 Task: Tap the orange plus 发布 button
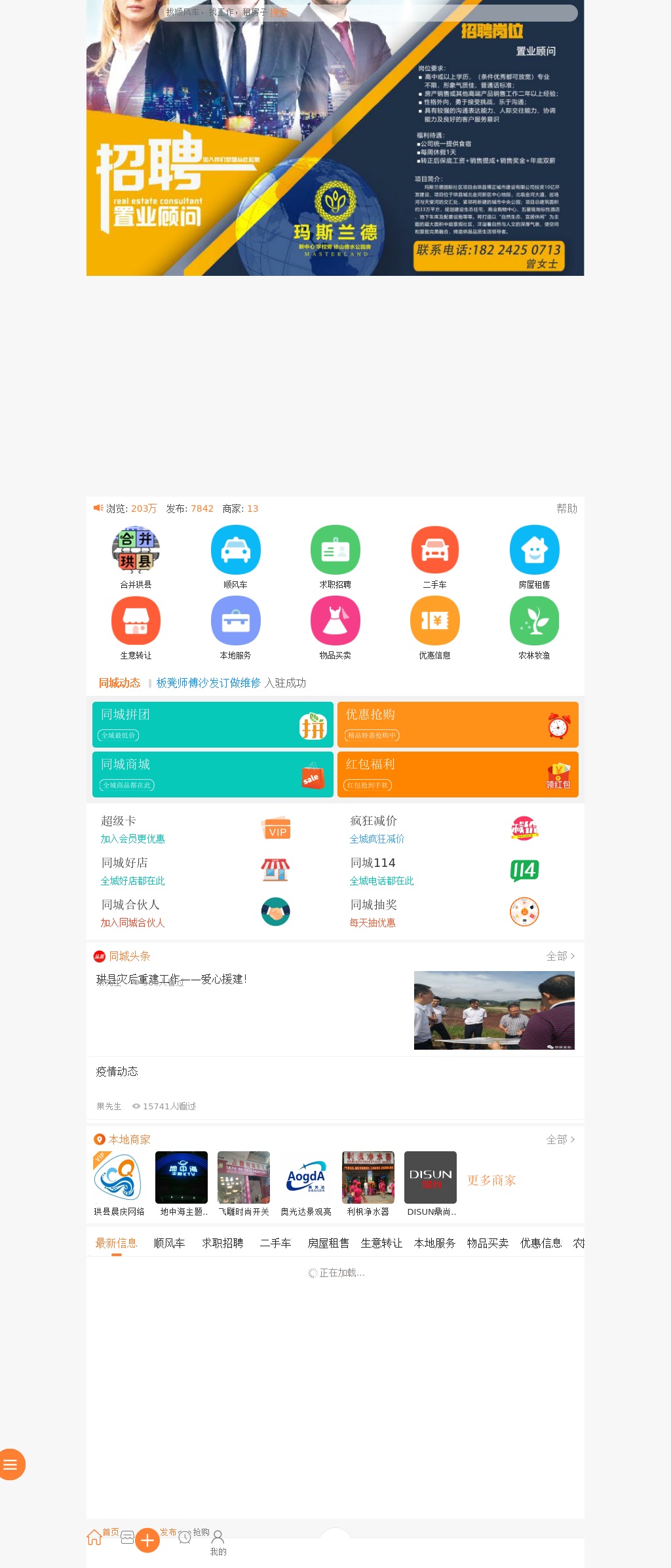(147, 1540)
